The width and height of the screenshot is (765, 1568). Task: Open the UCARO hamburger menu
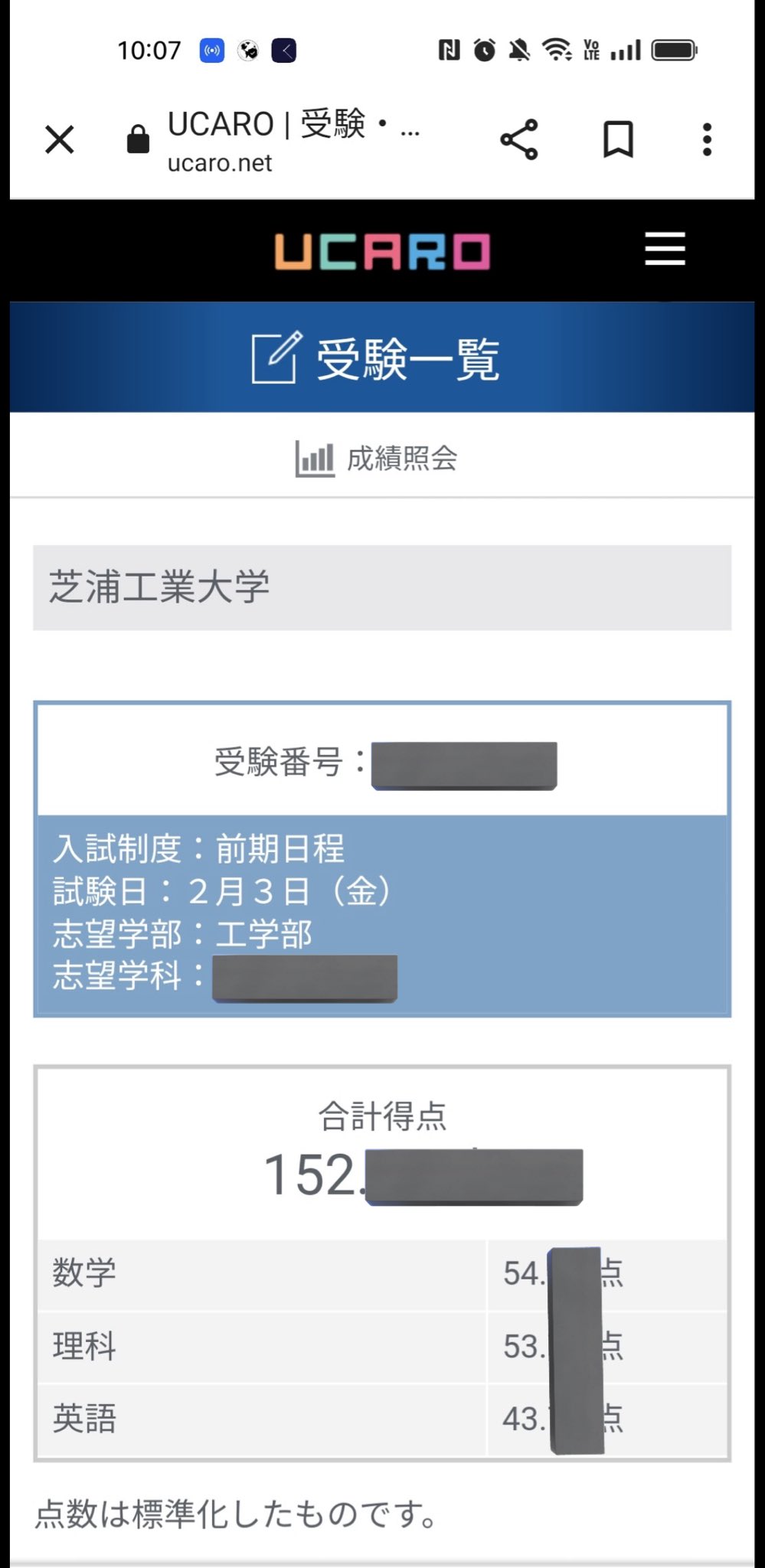pyautogui.click(x=665, y=250)
